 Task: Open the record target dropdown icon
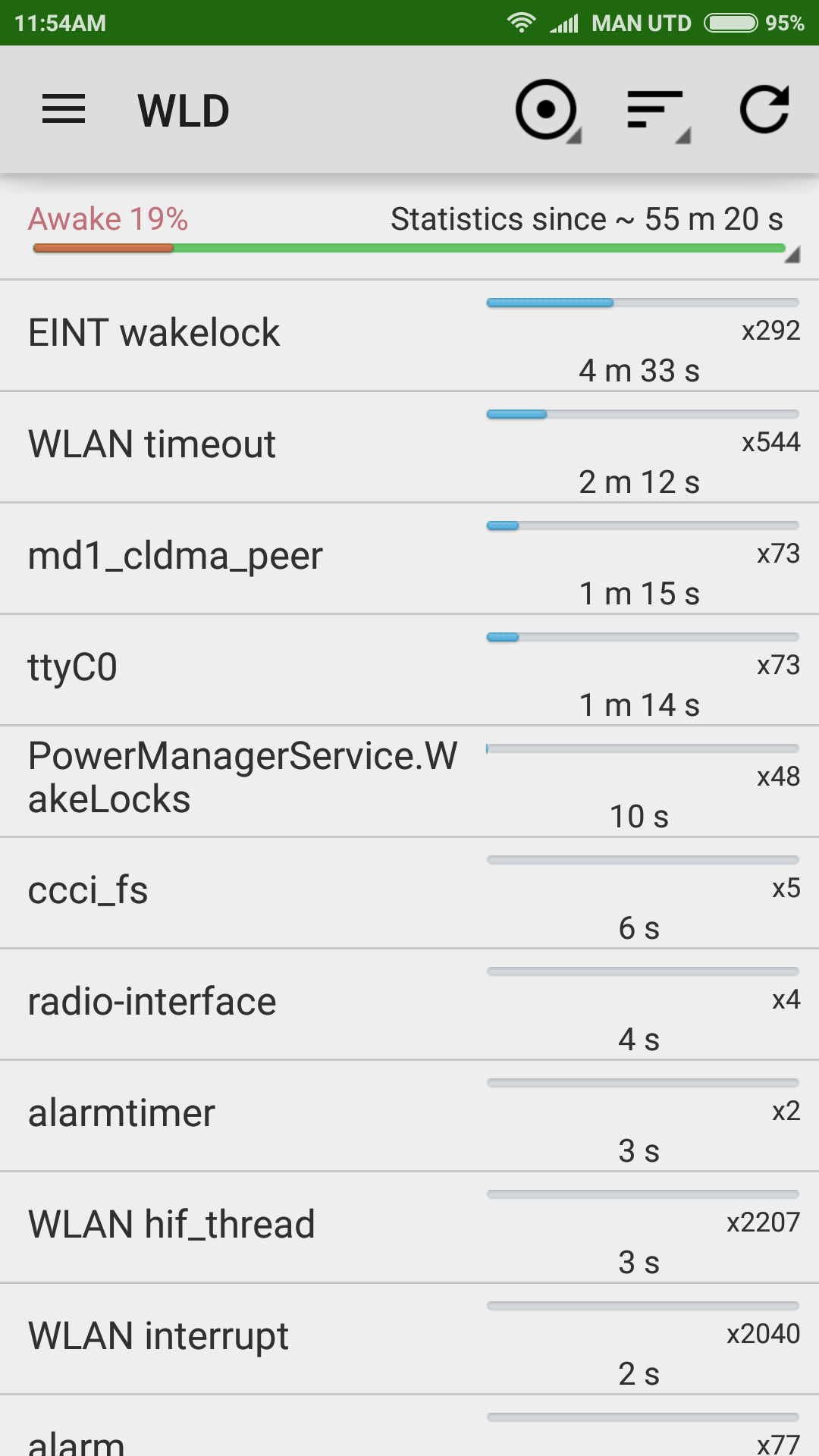tap(548, 111)
